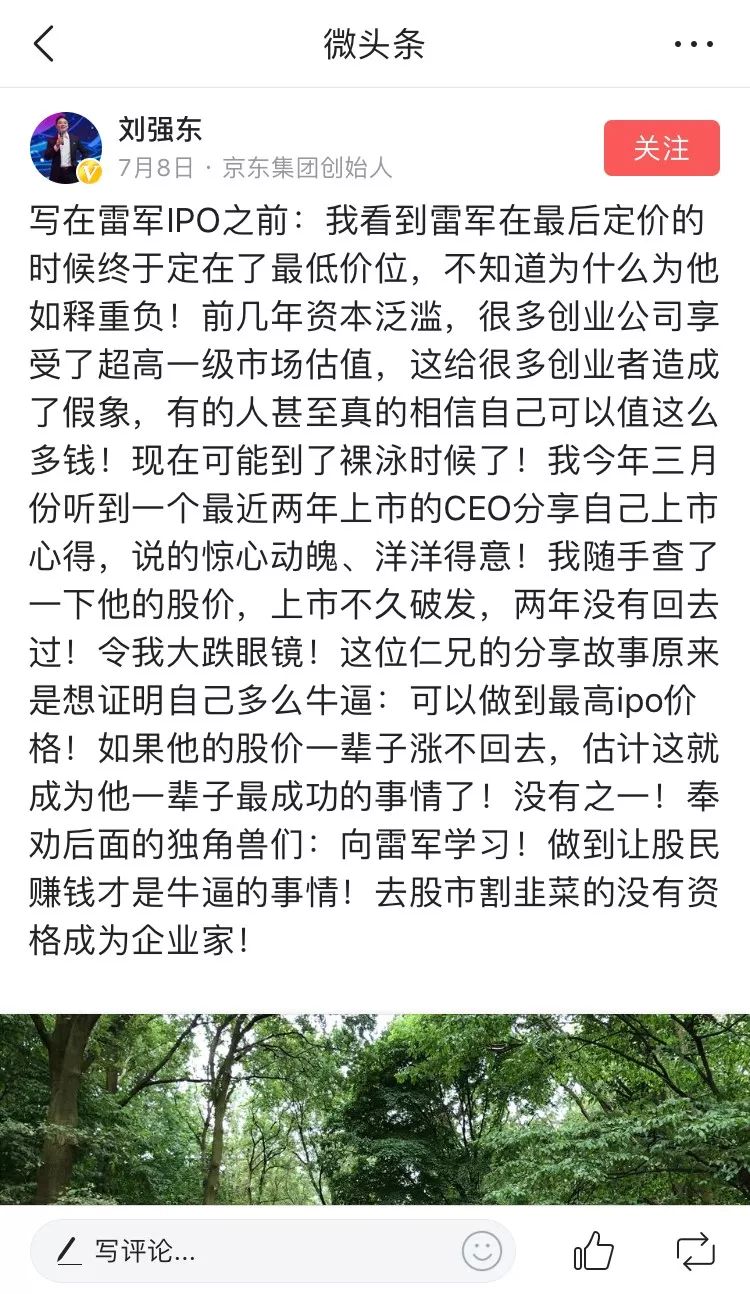Viewport: 750px width, 1294px height.
Task: Open 刘强东's profile avatar
Action: coord(66,148)
